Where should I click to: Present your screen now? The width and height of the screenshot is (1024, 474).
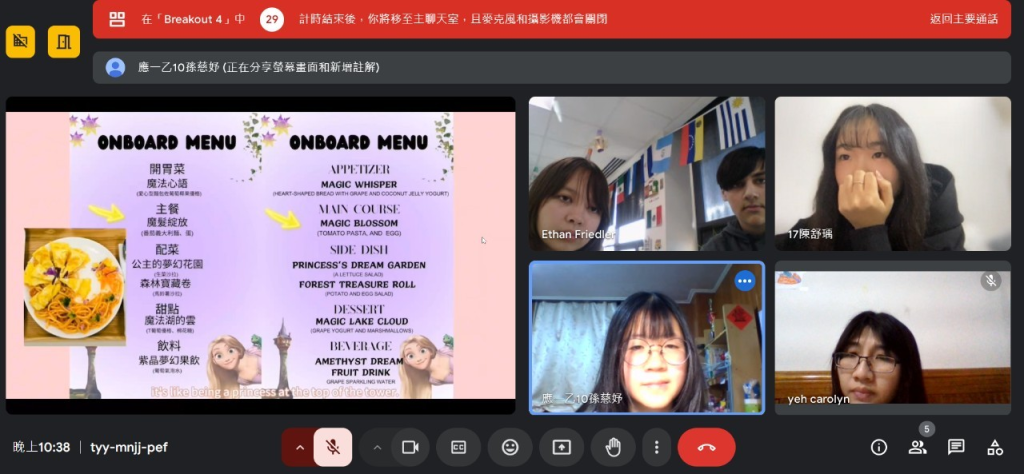[x=561, y=447]
